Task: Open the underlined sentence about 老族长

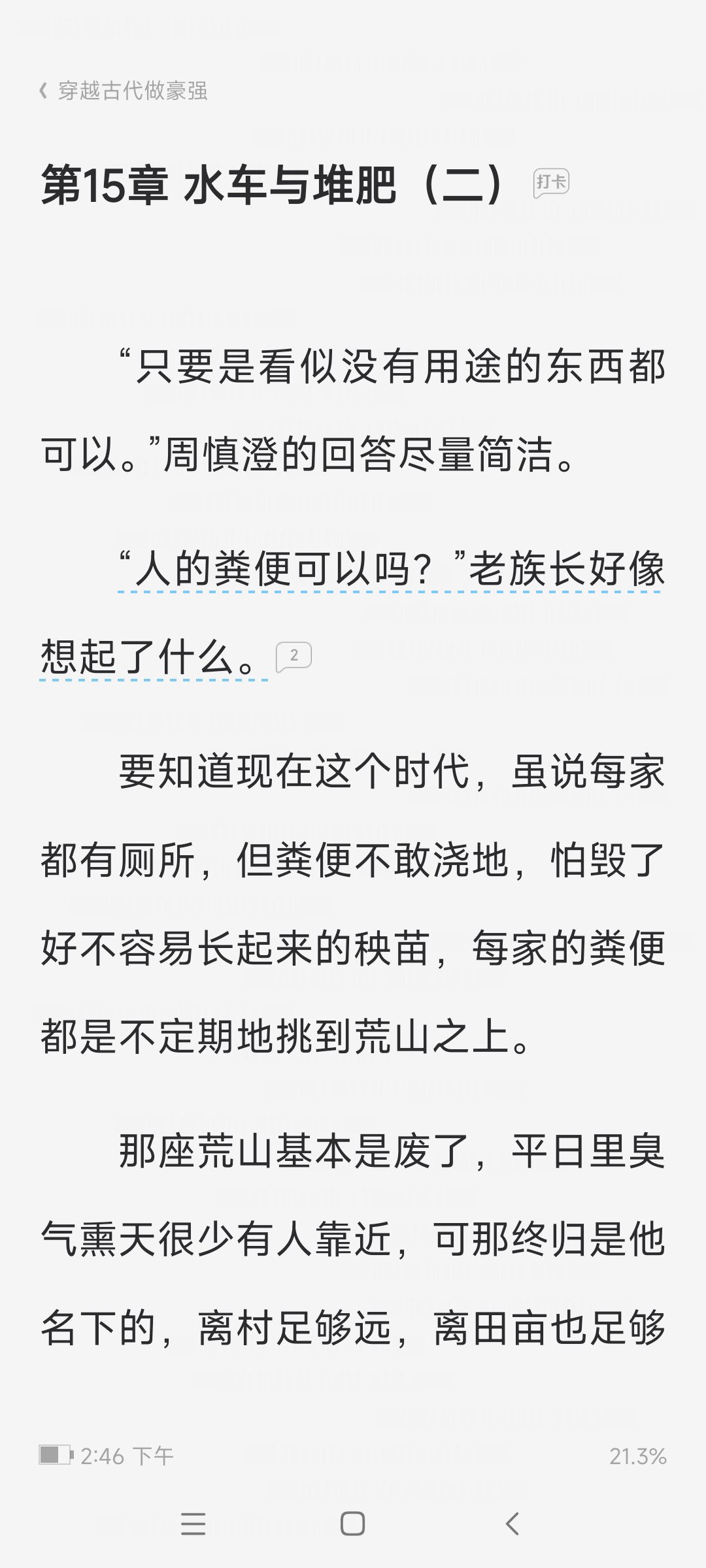Action: point(353,613)
